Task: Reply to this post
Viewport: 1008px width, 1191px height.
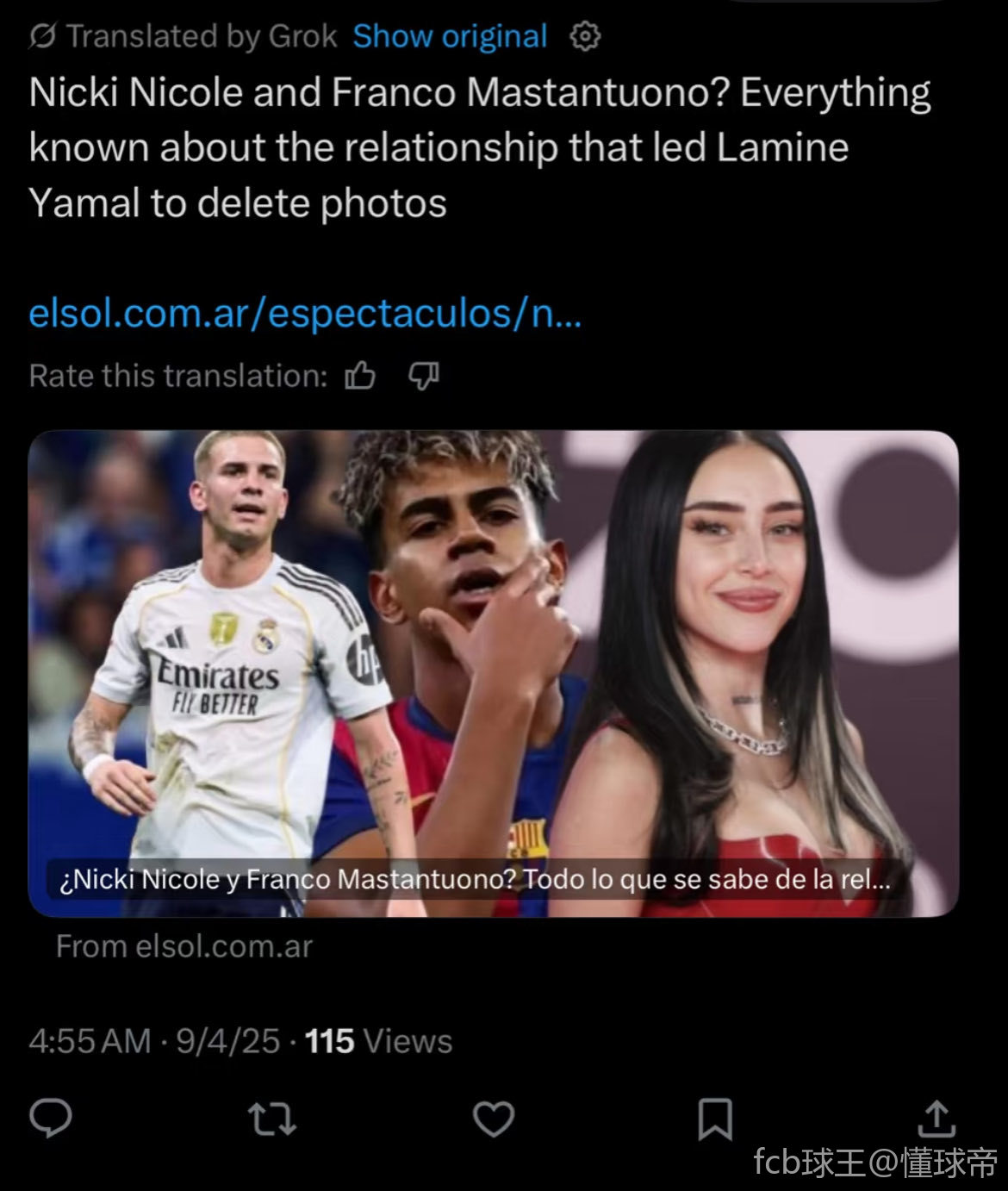Action: click(51, 1119)
